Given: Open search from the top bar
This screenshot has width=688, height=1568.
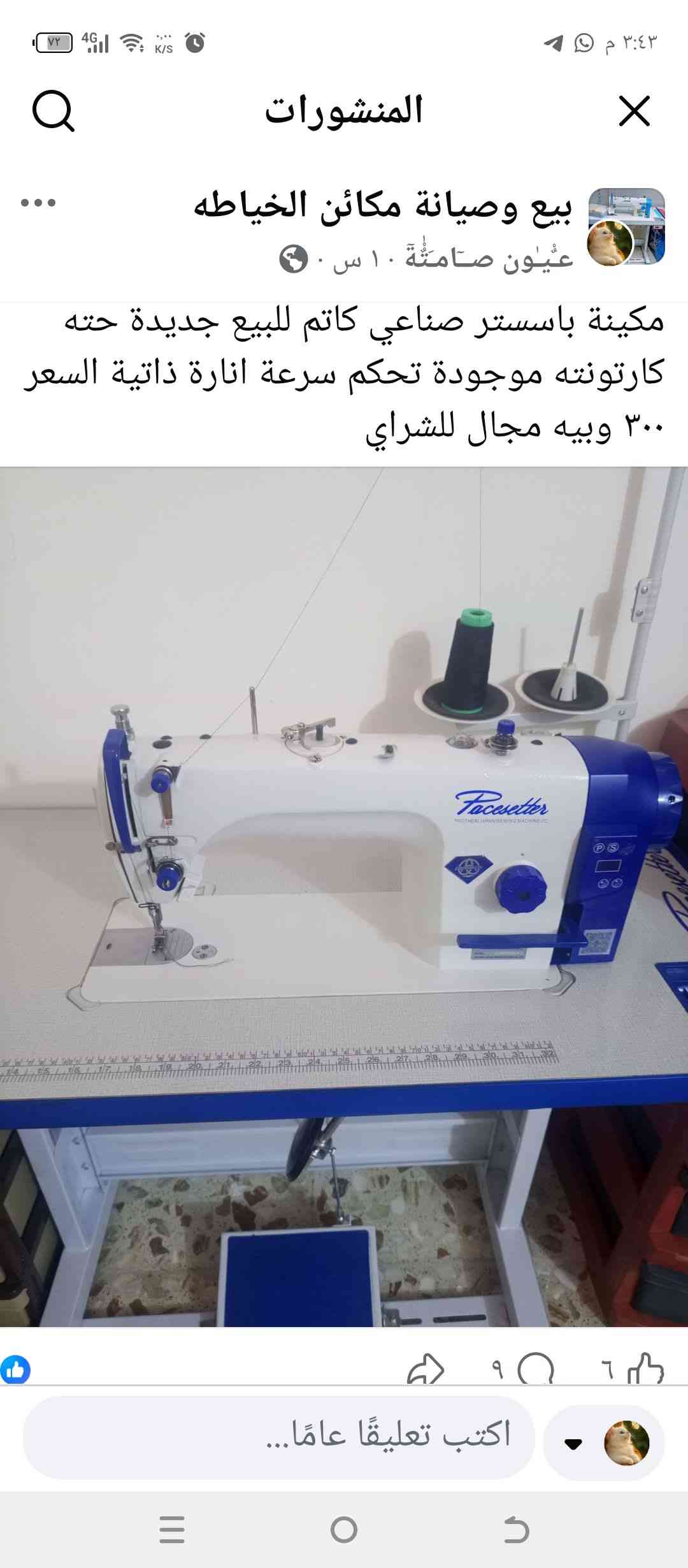Looking at the screenshot, I should pos(54,112).
